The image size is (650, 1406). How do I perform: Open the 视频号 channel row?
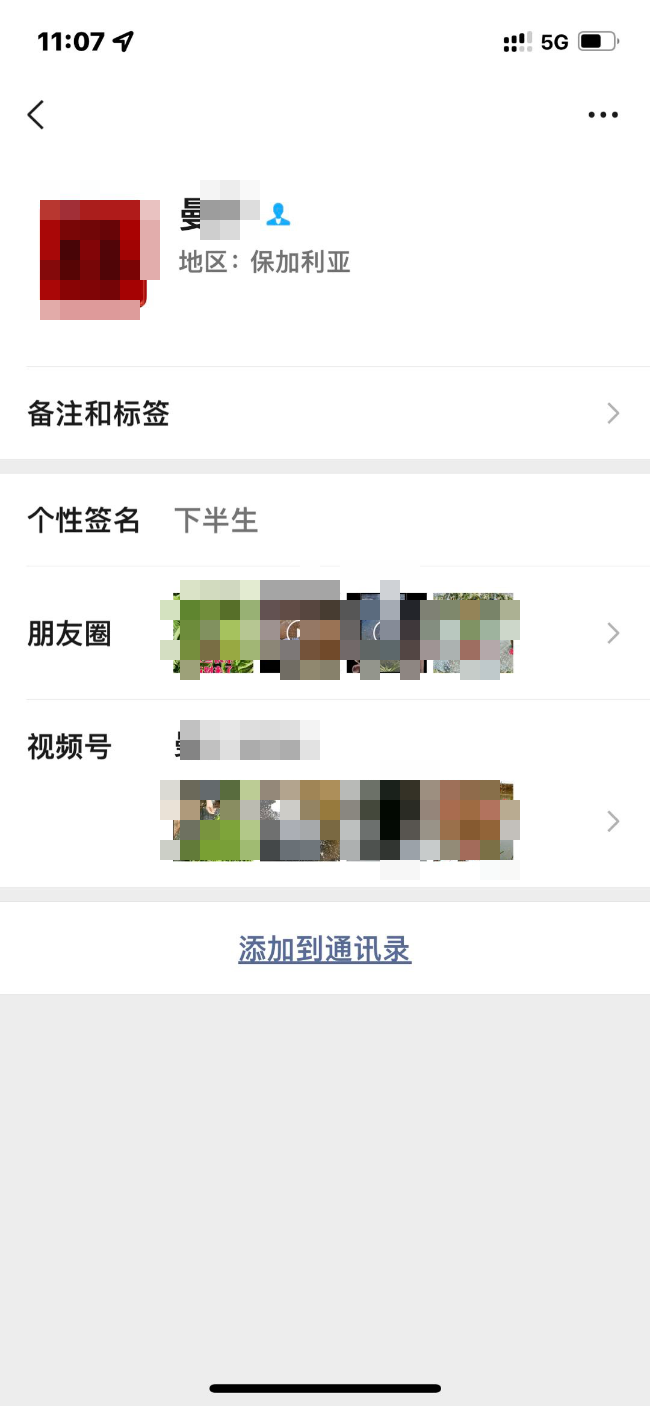pos(324,792)
